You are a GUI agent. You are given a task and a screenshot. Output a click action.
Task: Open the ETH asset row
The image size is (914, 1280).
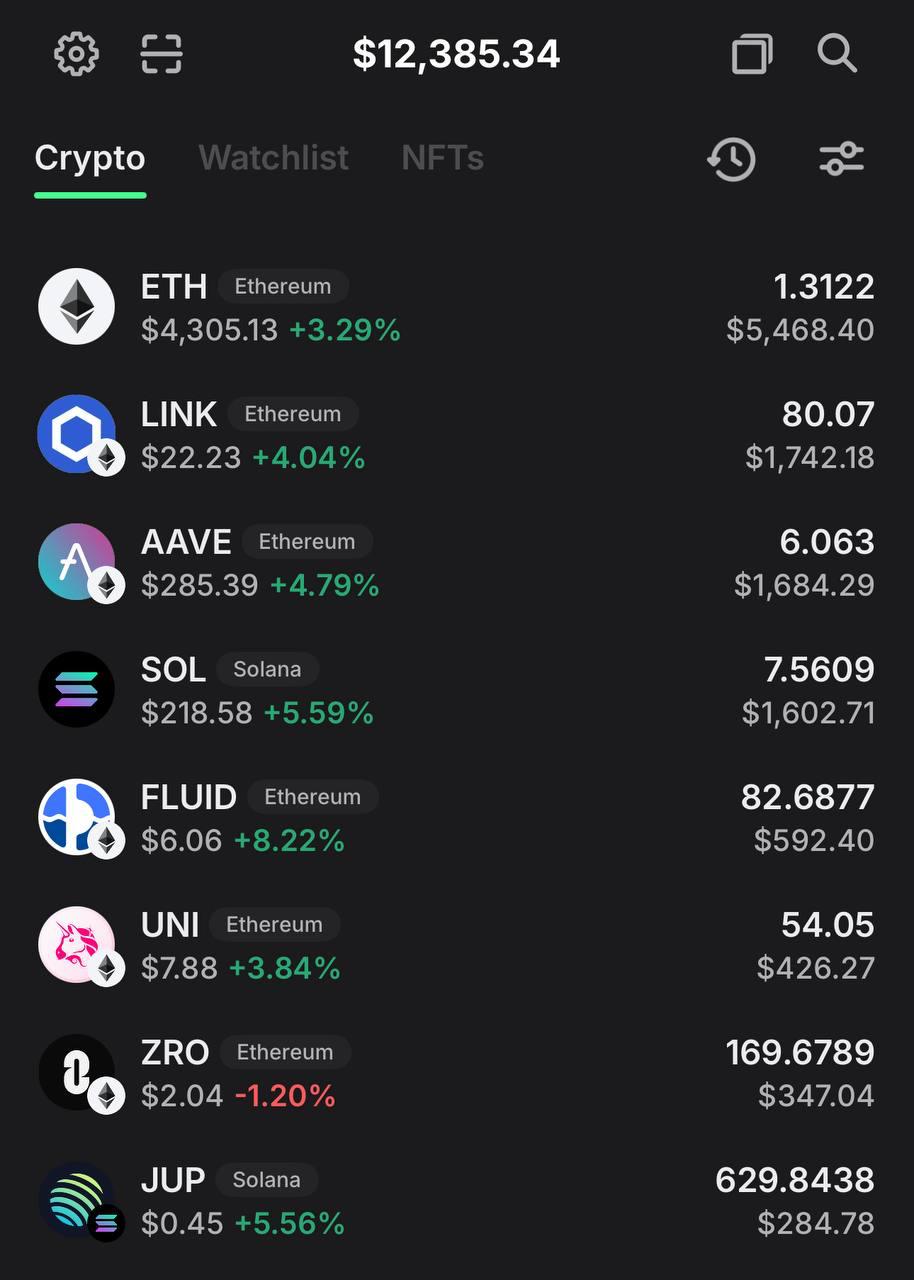(x=456, y=307)
